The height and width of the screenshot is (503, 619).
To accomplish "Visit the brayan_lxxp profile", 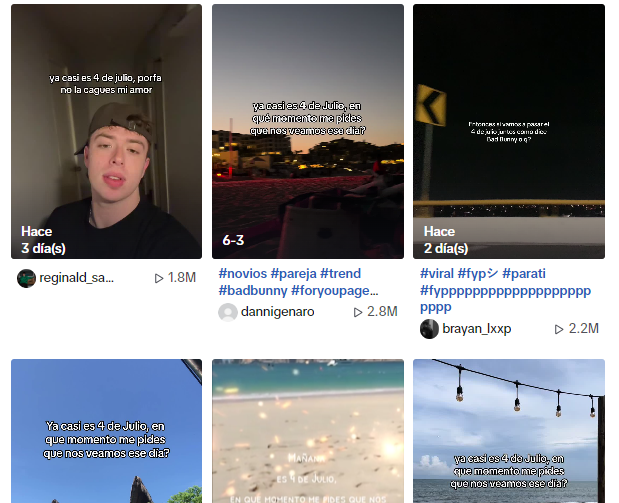I will click(477, 329).
